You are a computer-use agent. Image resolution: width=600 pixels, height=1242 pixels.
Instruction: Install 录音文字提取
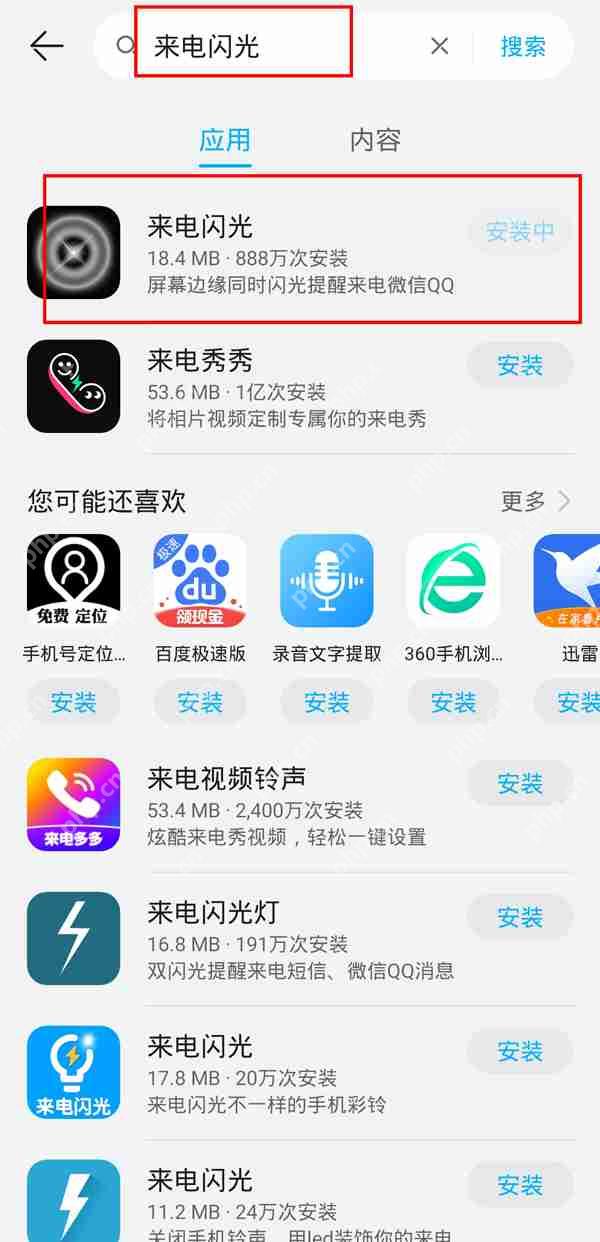tap(327, 703)
